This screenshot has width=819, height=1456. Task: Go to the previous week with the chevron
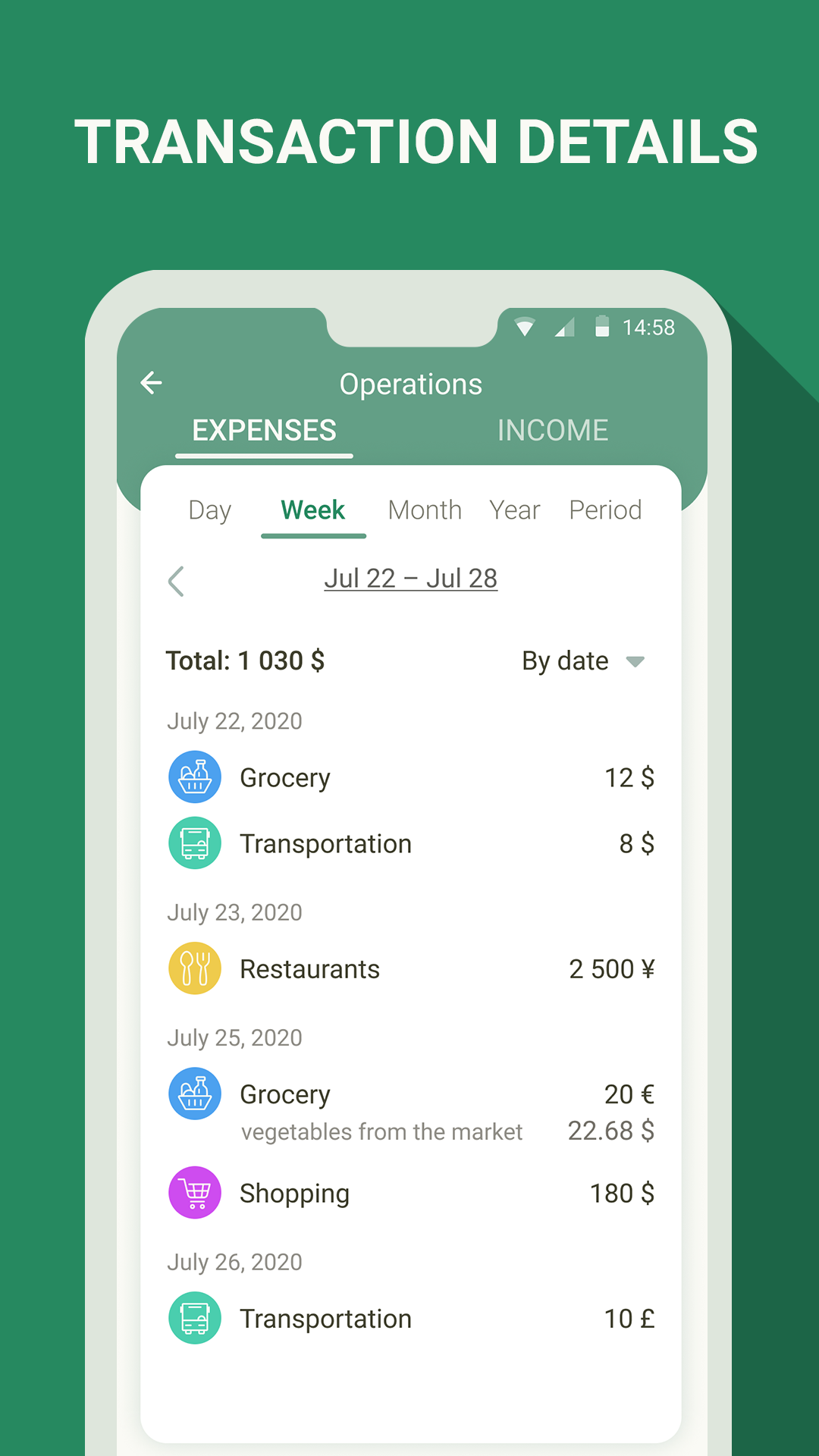[x=176, y=581]
